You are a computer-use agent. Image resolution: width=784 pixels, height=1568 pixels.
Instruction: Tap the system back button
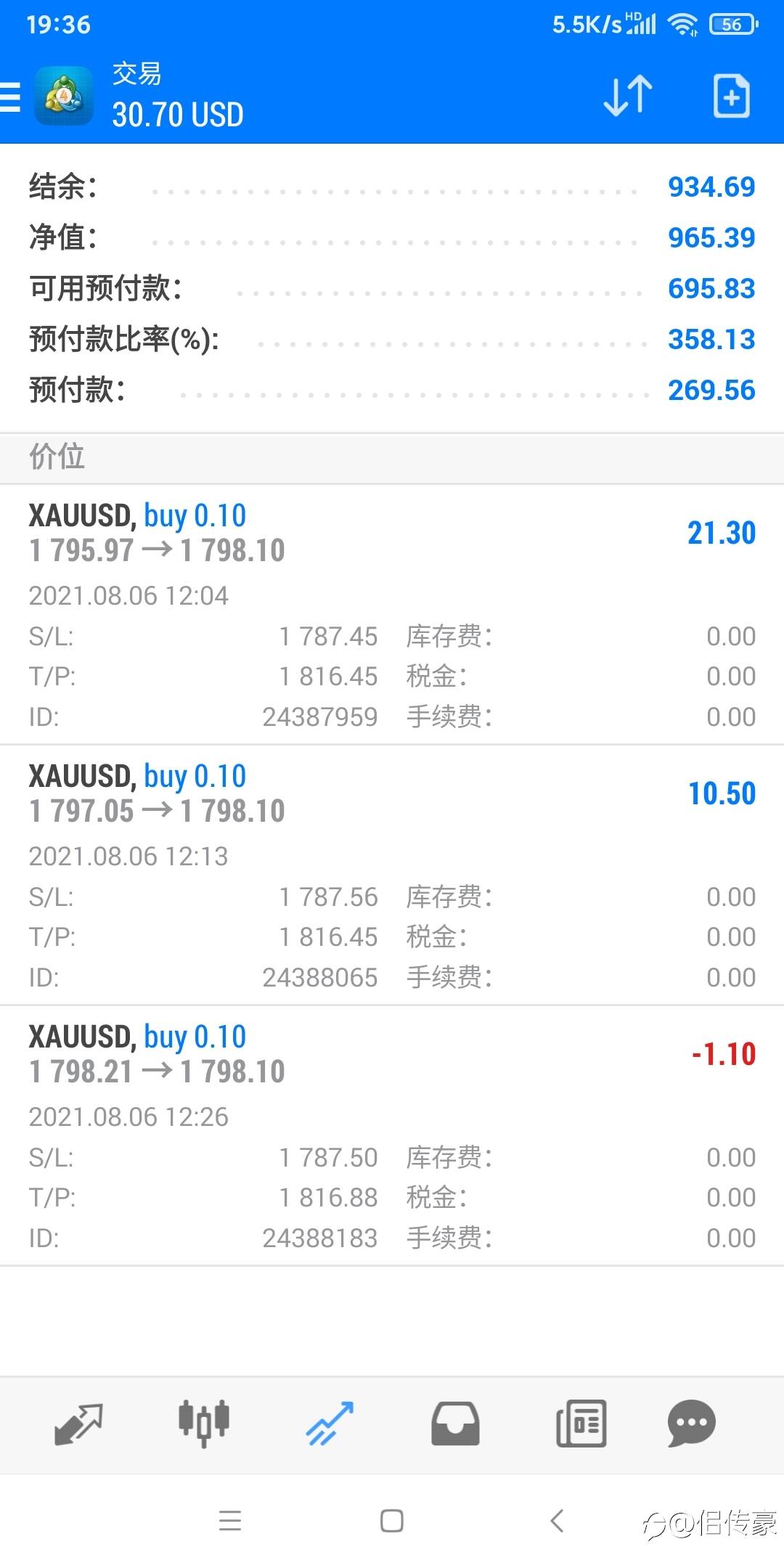point(557,1521)
